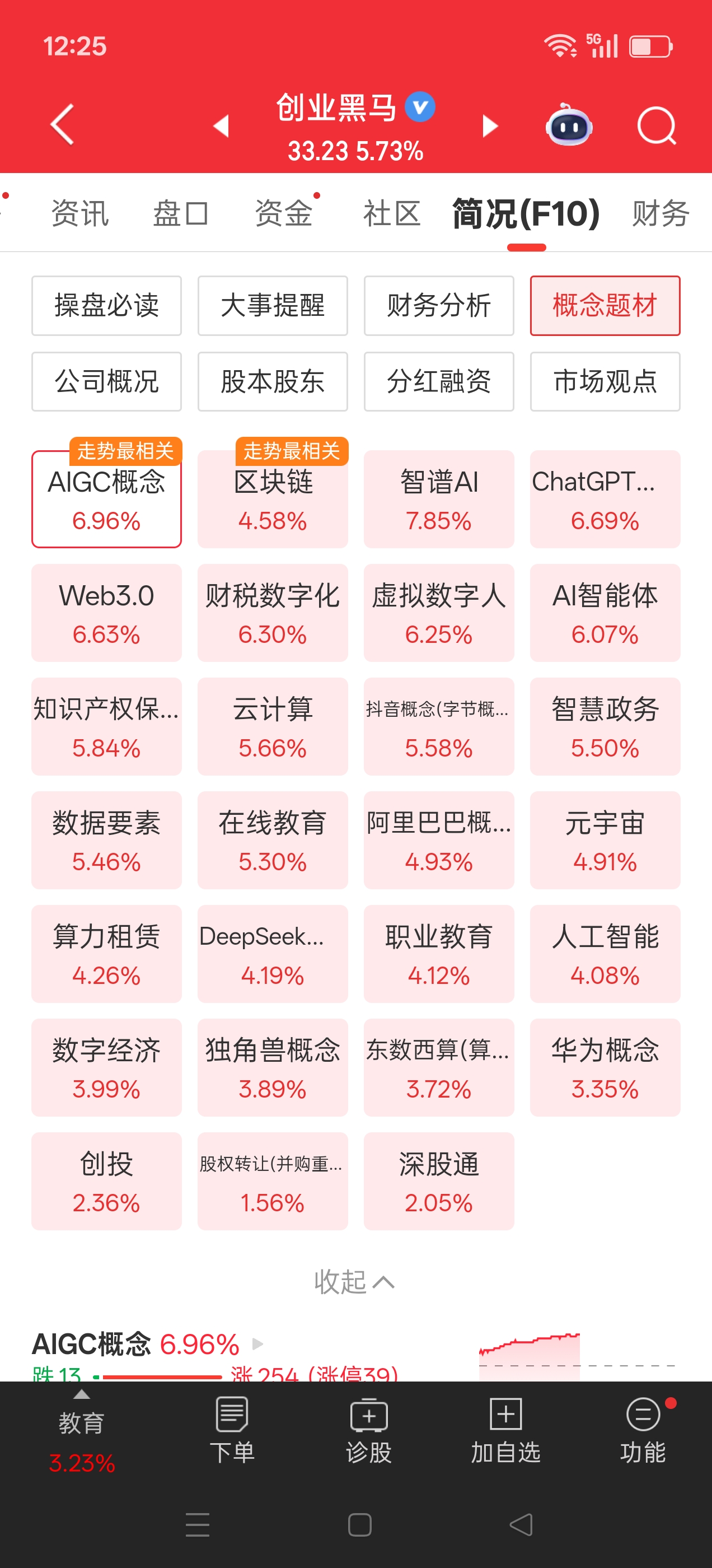Screen dimensions: 712x1568
Task: Open the 股本股东 section
Action: pyautogui.click(x=273, y=382)
